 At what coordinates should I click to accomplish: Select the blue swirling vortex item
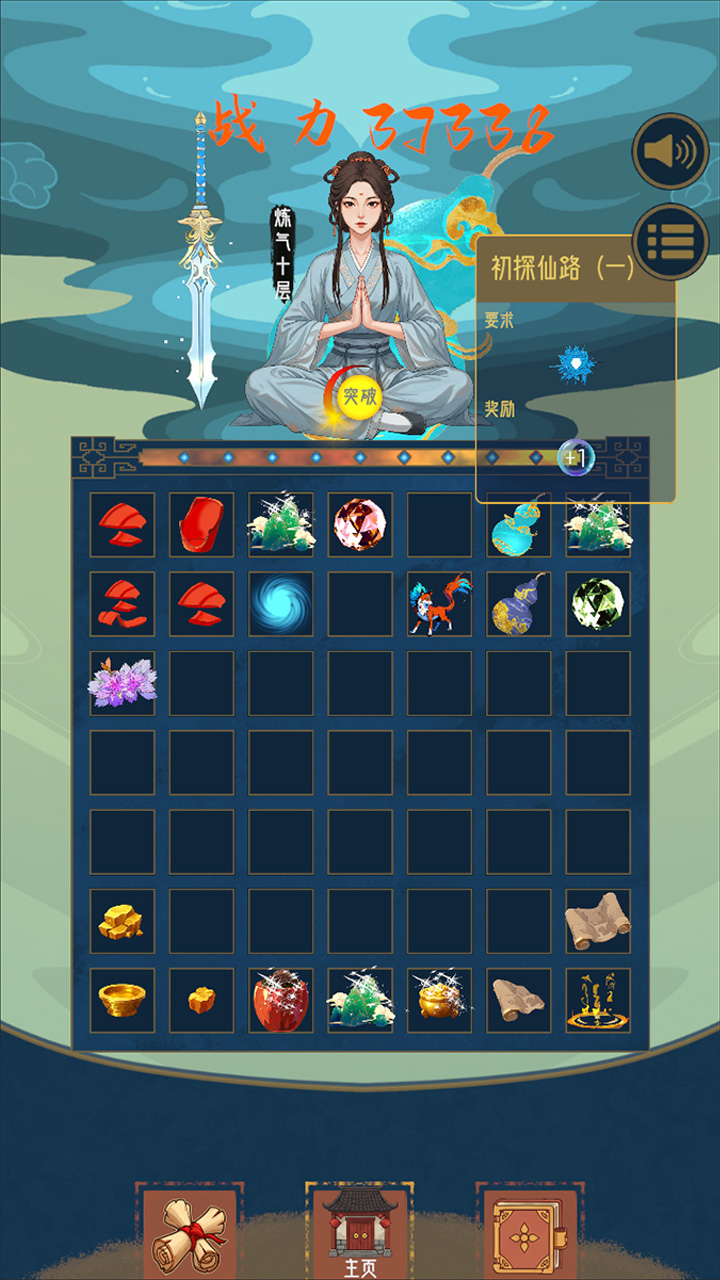[x=280, y=605]
